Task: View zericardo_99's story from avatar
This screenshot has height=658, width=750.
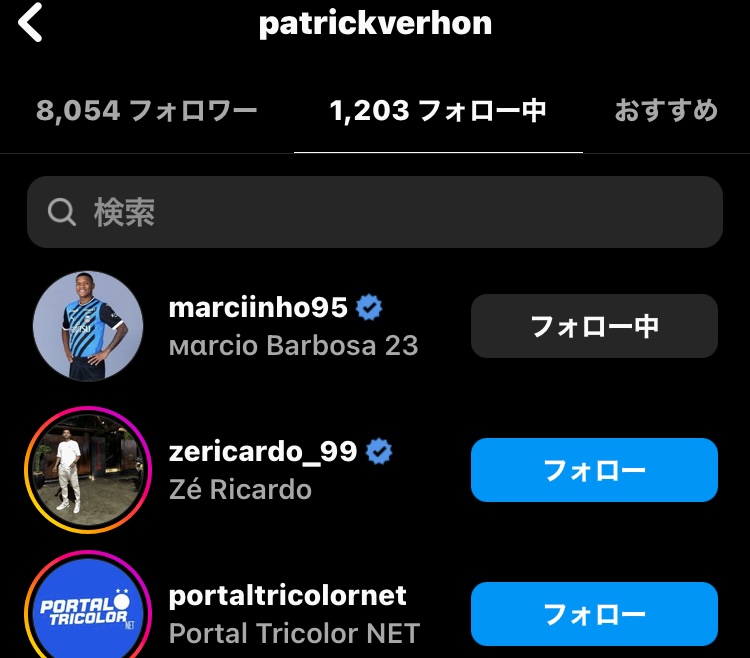Action: click(87, 470)
